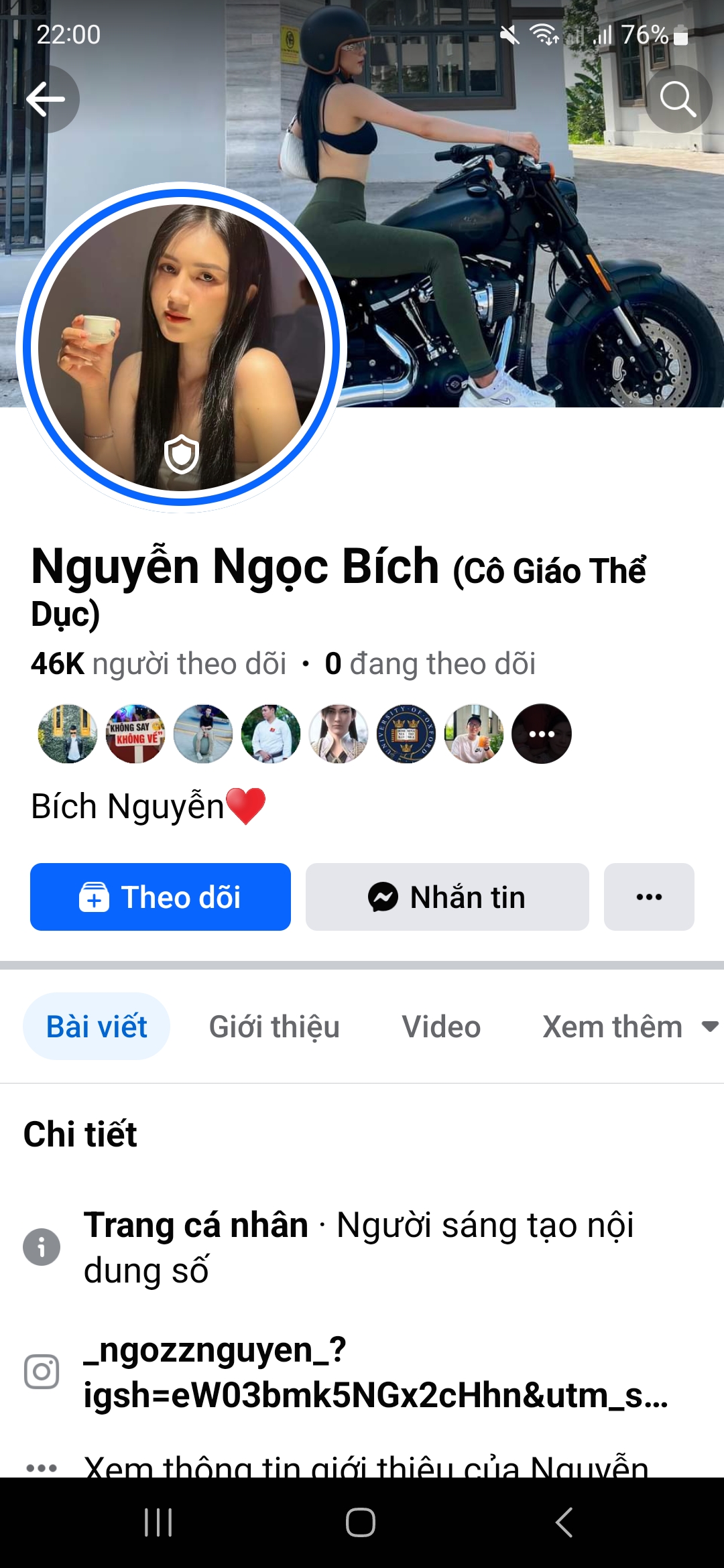Tap the Theo dõi follow button
The width and height of the screenshot is (724, 1568).
[x=160, y=897]
